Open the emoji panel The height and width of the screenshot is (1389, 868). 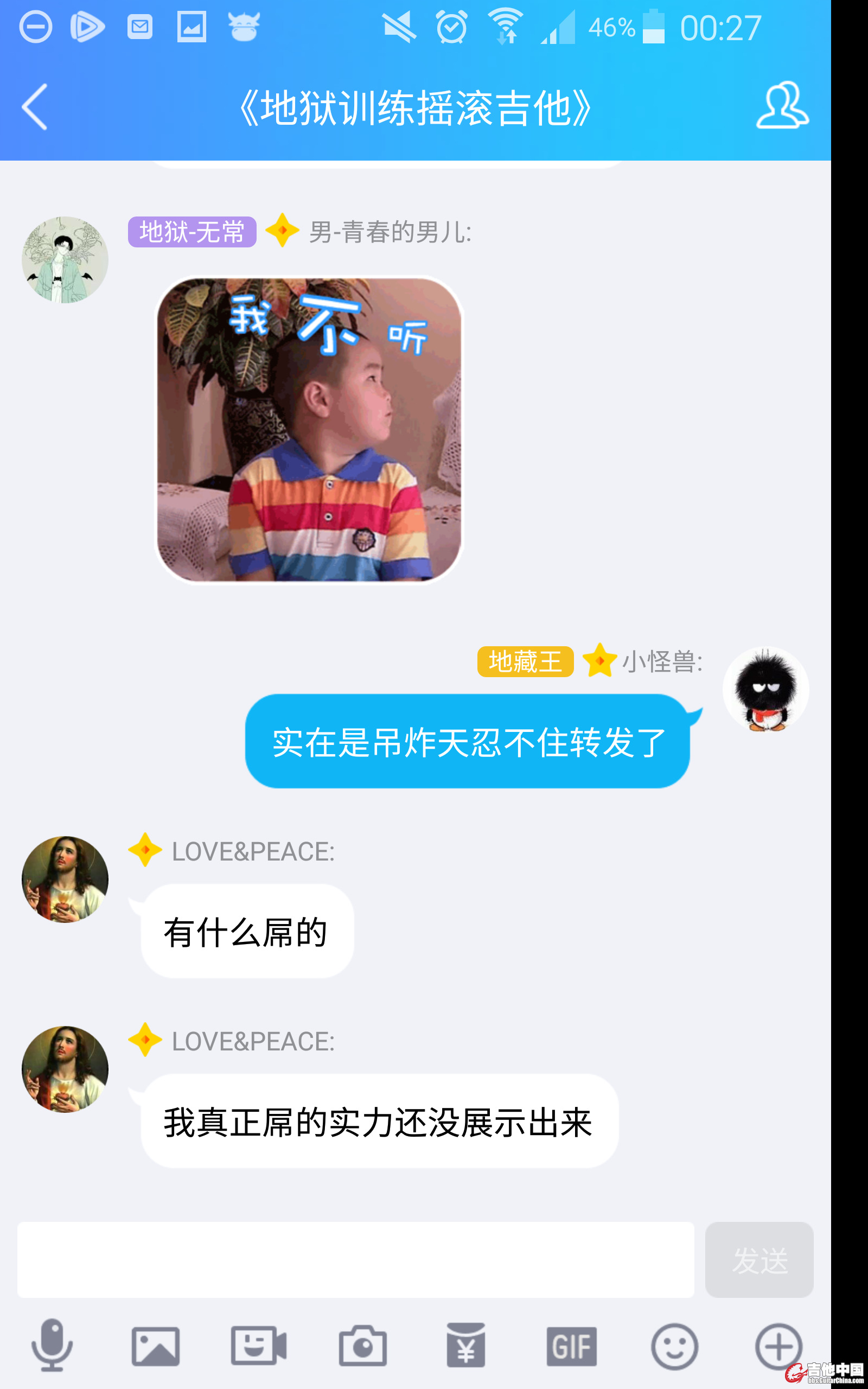coord(674,1346)
